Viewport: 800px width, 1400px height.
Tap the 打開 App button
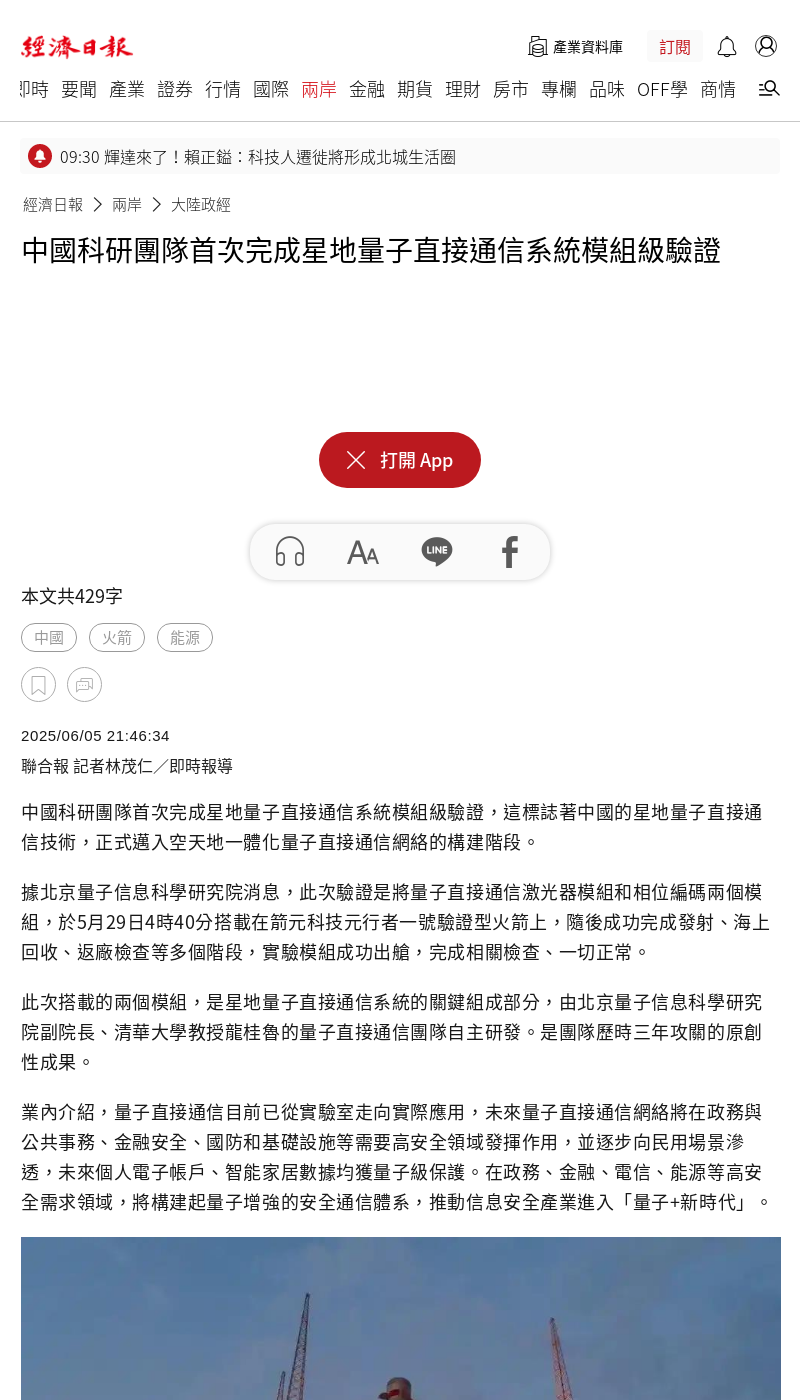pos(400,460)
